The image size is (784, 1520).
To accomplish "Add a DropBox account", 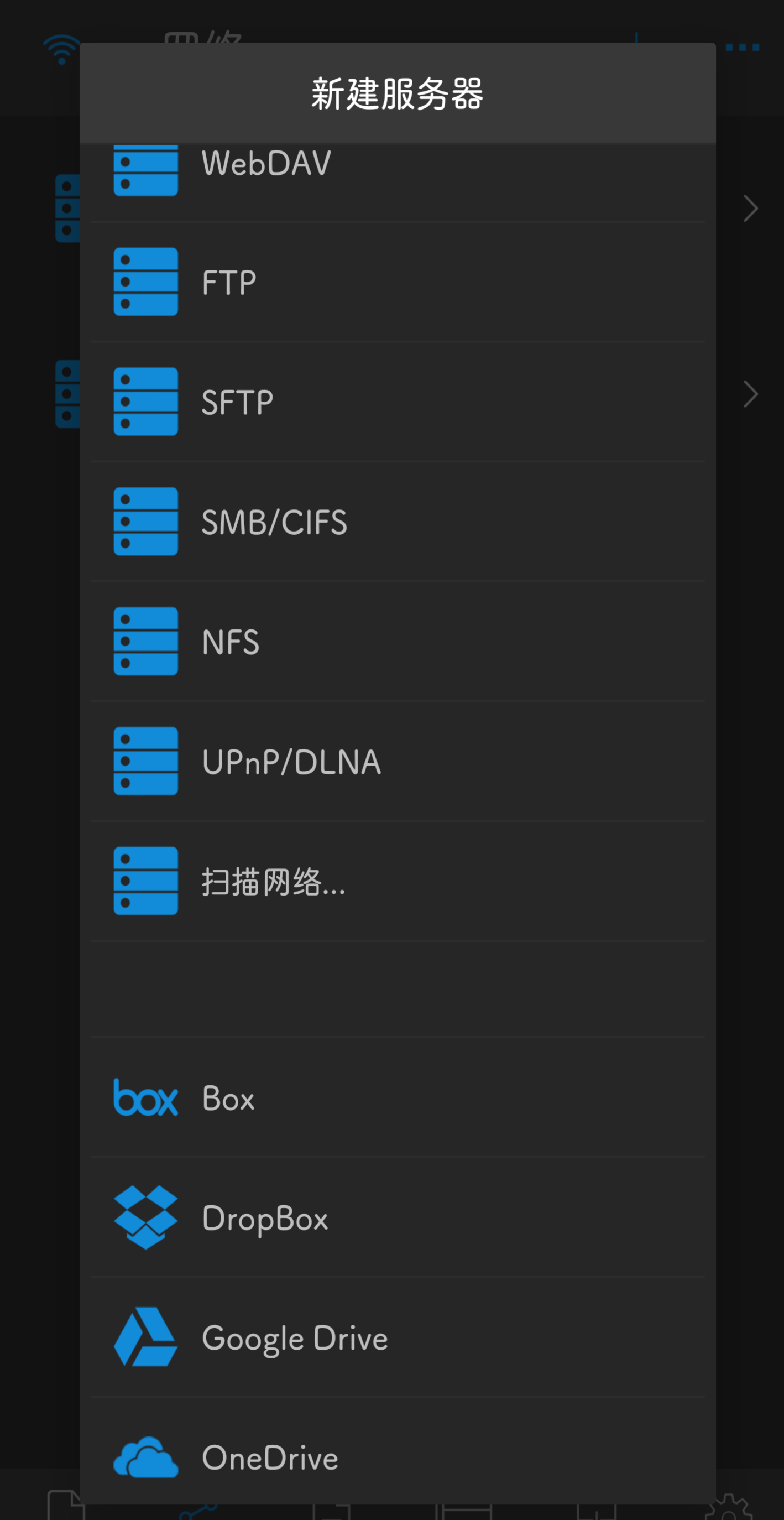I will coord(398,1218).
